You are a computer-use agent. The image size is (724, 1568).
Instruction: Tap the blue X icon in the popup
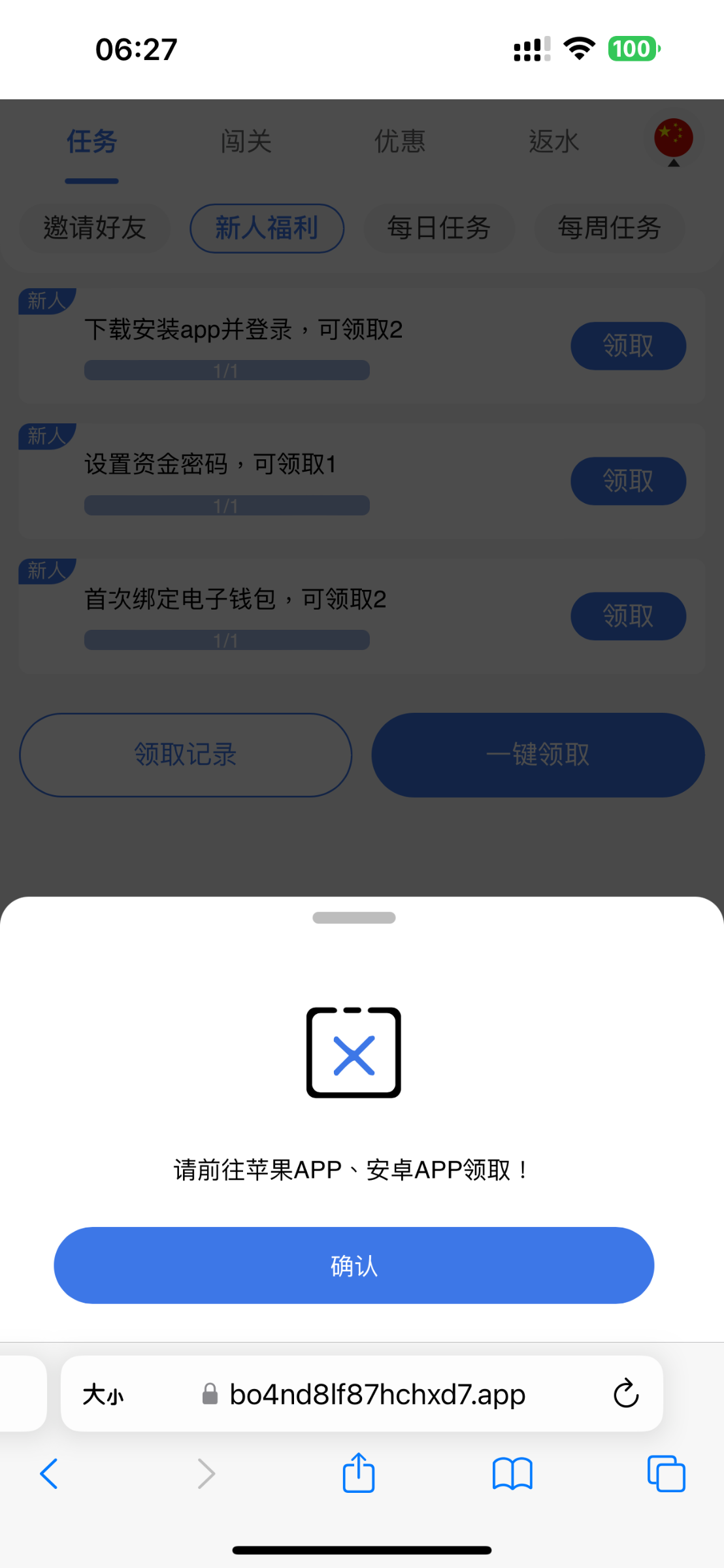(x=354, y=1053)
